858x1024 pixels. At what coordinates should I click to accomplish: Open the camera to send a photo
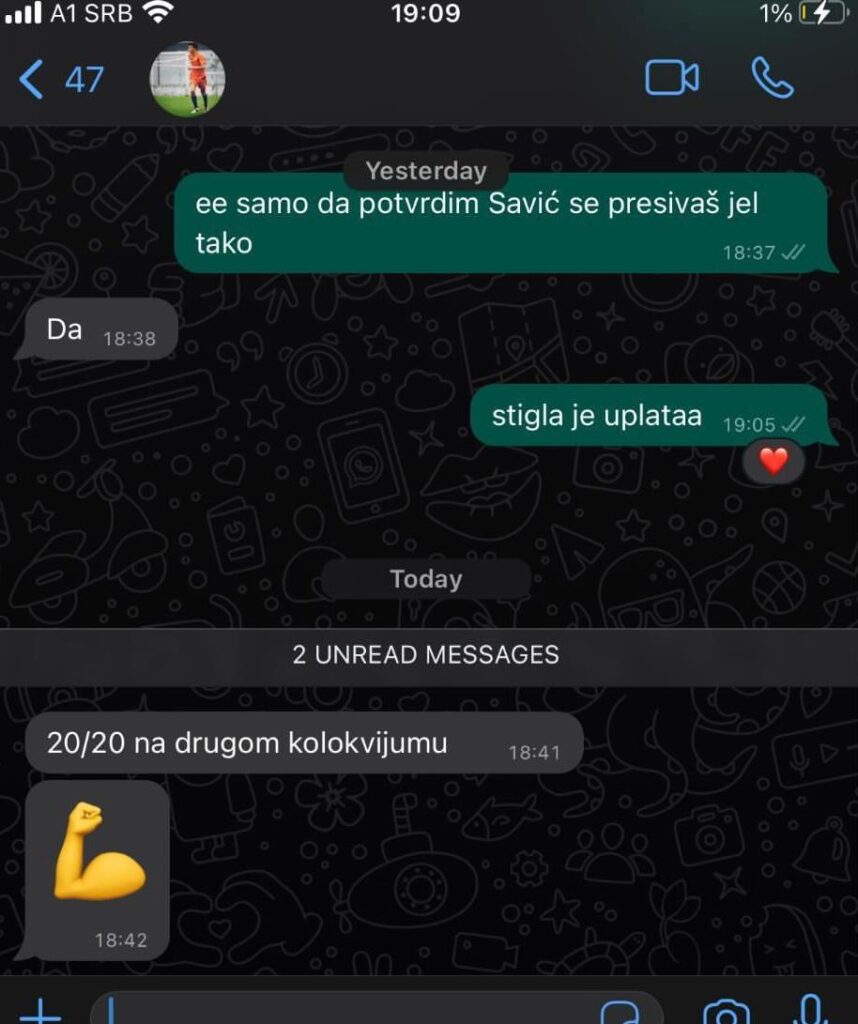(x=727, y=1011)
